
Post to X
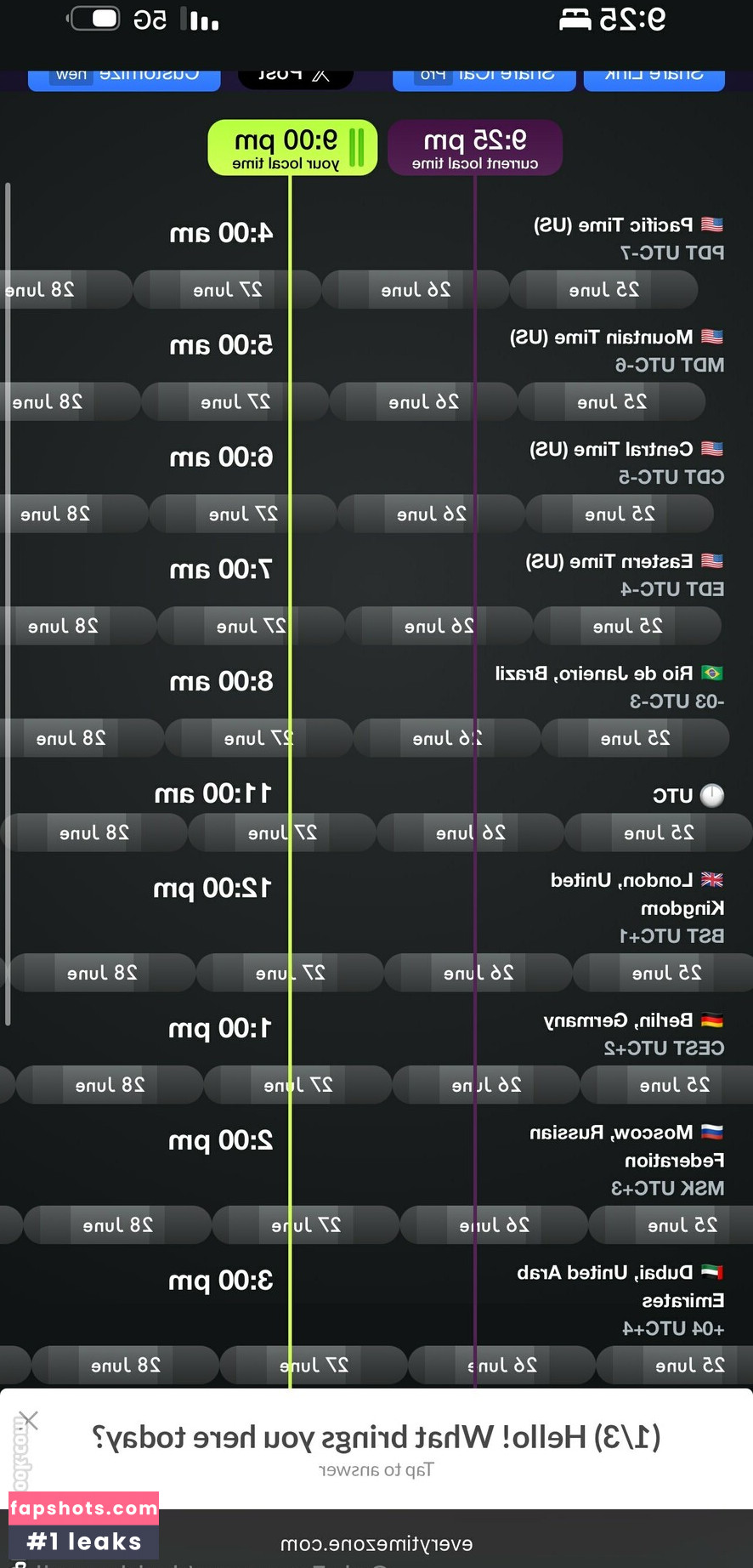coord(294,78)
